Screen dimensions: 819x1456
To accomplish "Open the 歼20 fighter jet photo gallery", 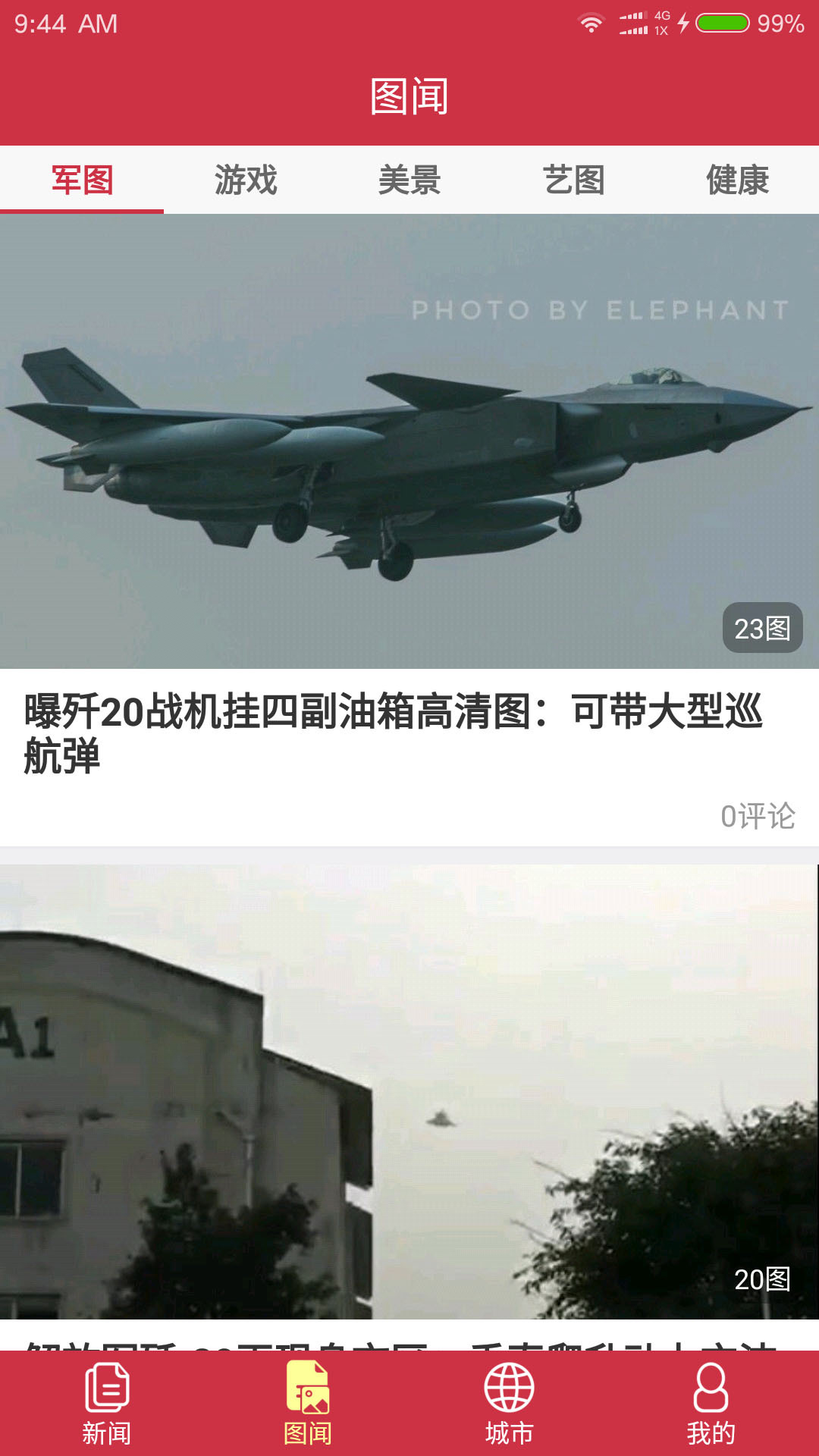I will 409,441.
